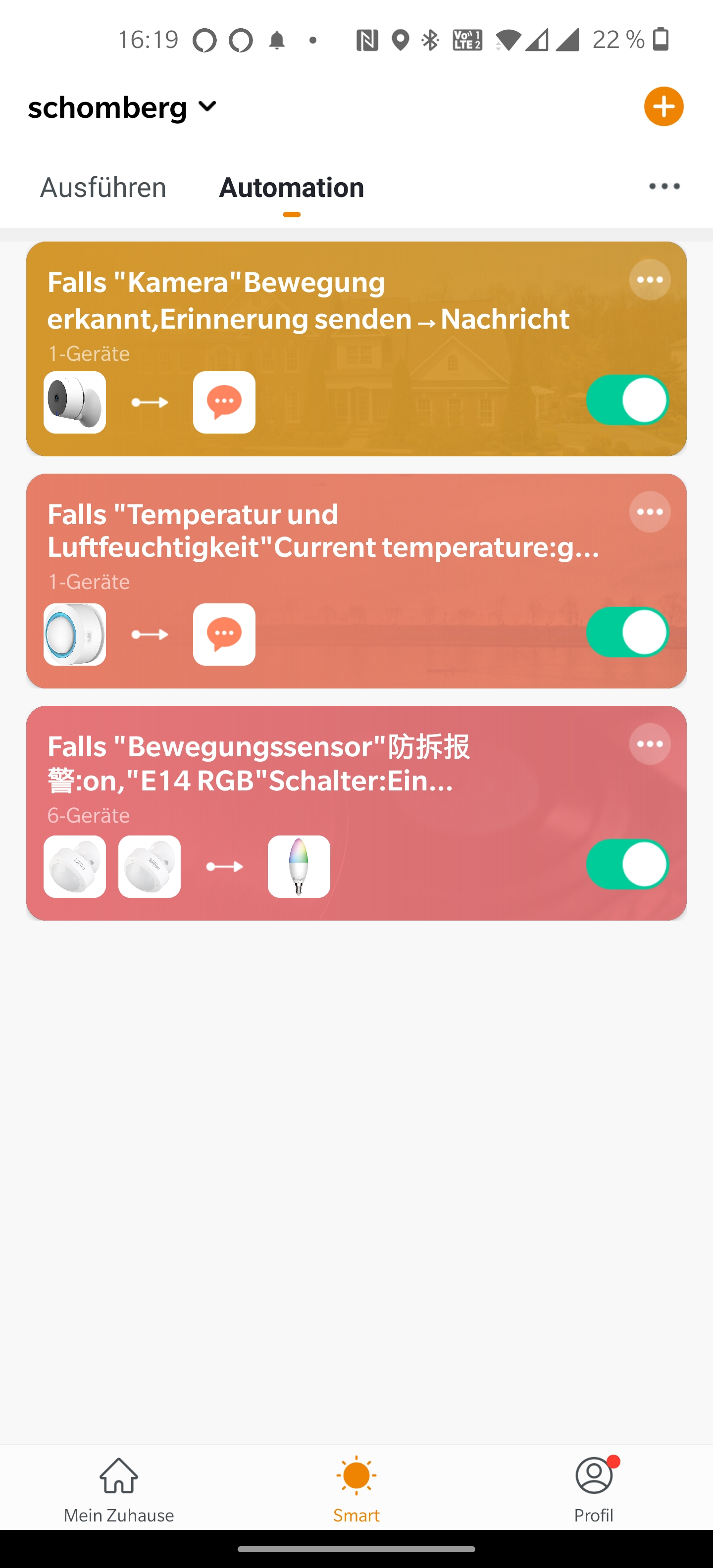Disable the Kamera motion automation

[626, 400]
